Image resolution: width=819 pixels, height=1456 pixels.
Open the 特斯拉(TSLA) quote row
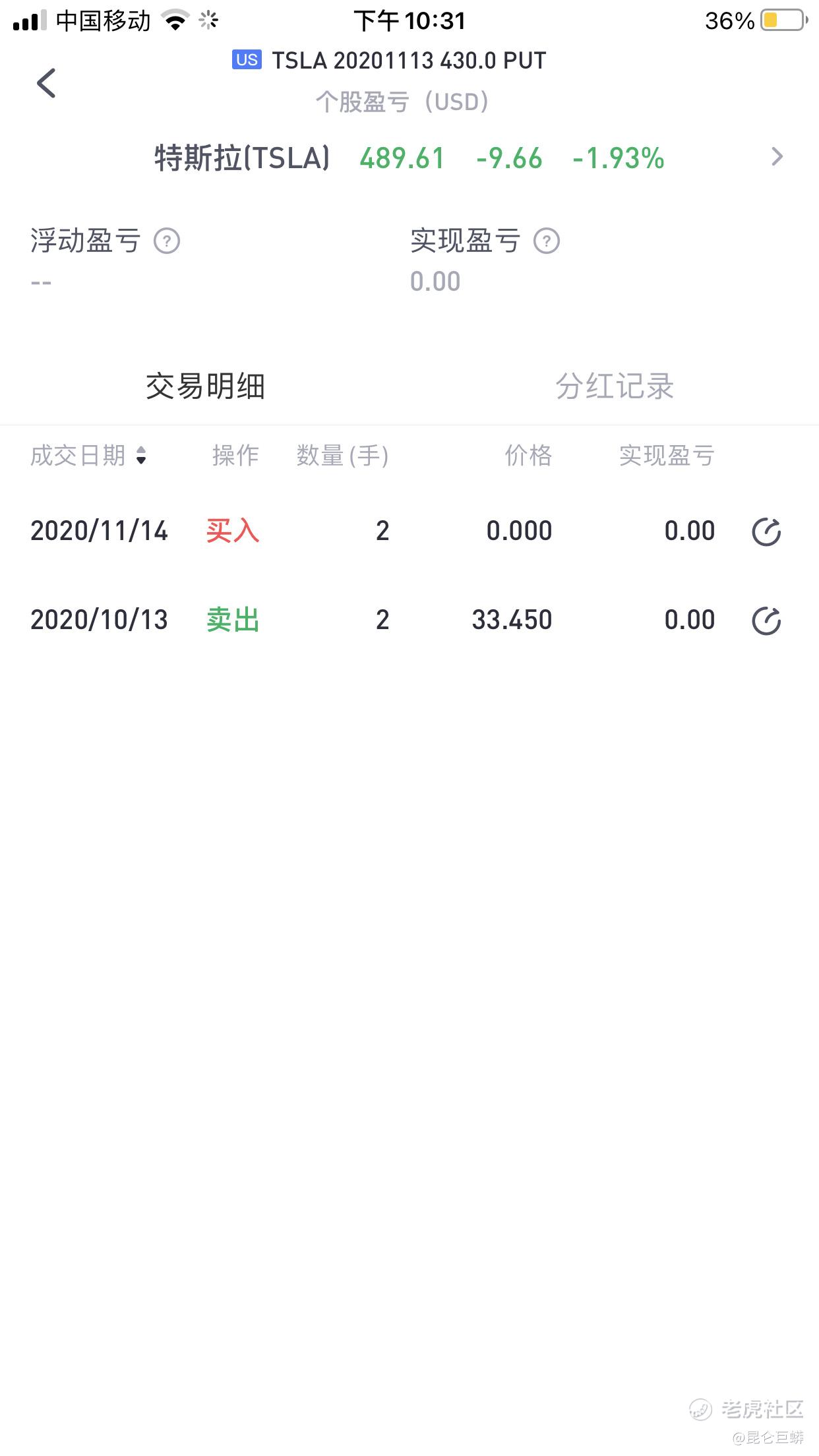pos(409,158)
